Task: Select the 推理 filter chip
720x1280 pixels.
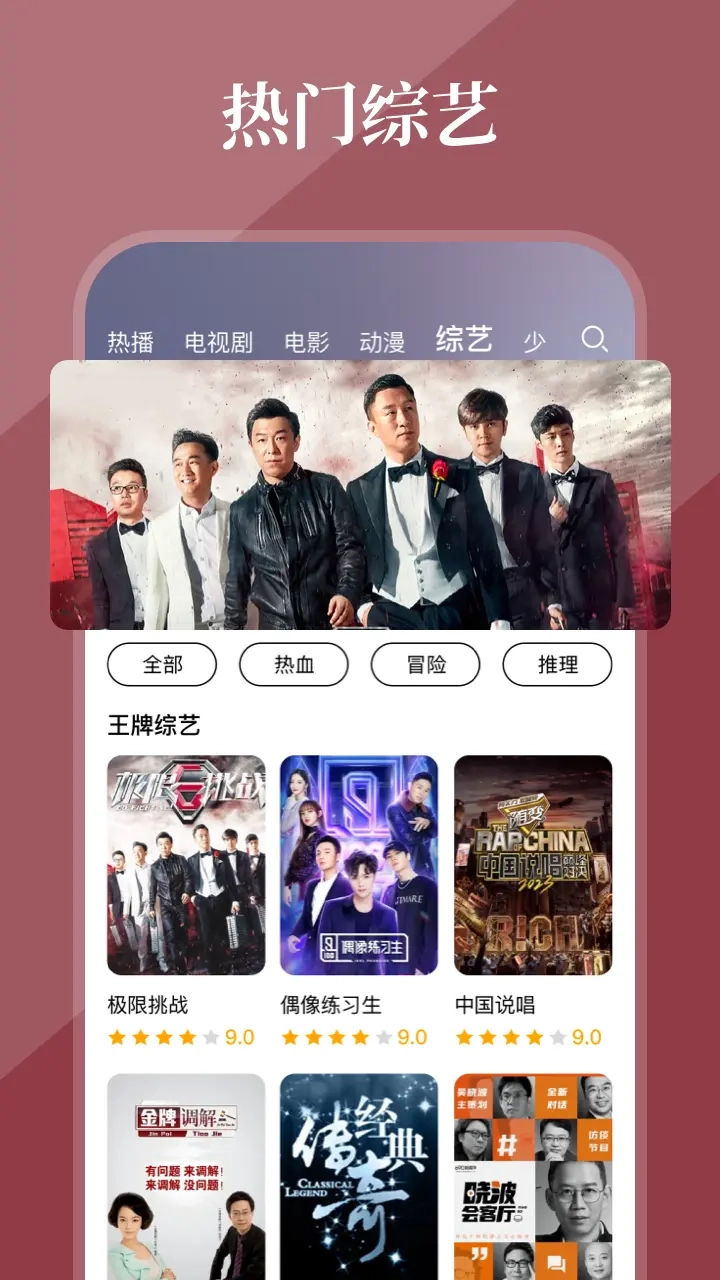Action: [x=558, y=664]
